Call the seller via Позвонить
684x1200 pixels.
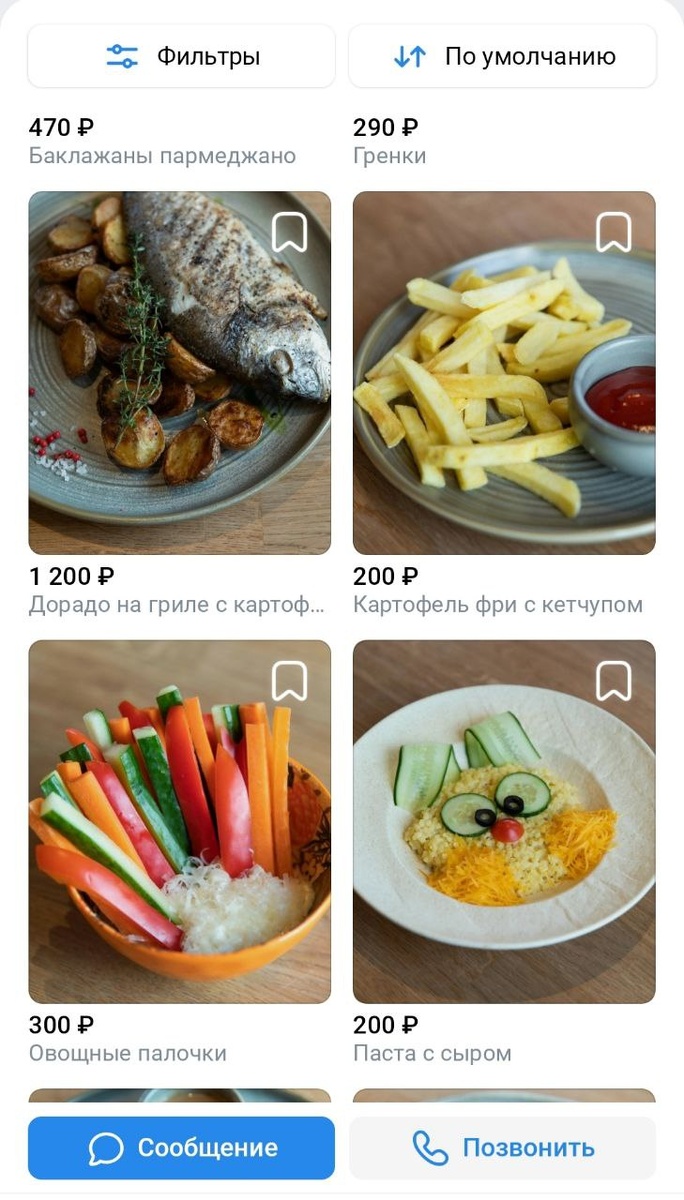pyautogui.click(x=502, y=1148)
